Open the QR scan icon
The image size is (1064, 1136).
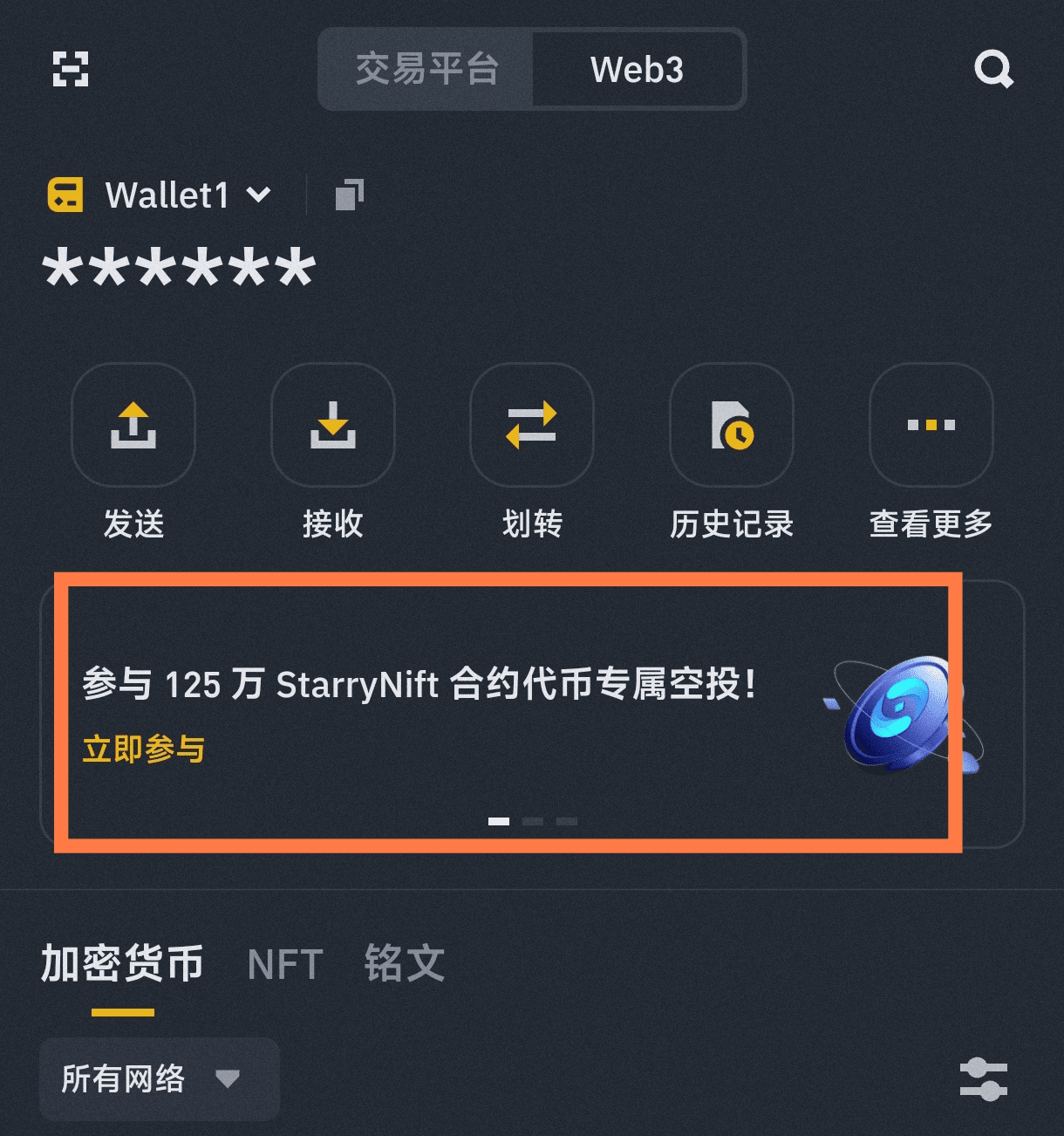point(71,69)
